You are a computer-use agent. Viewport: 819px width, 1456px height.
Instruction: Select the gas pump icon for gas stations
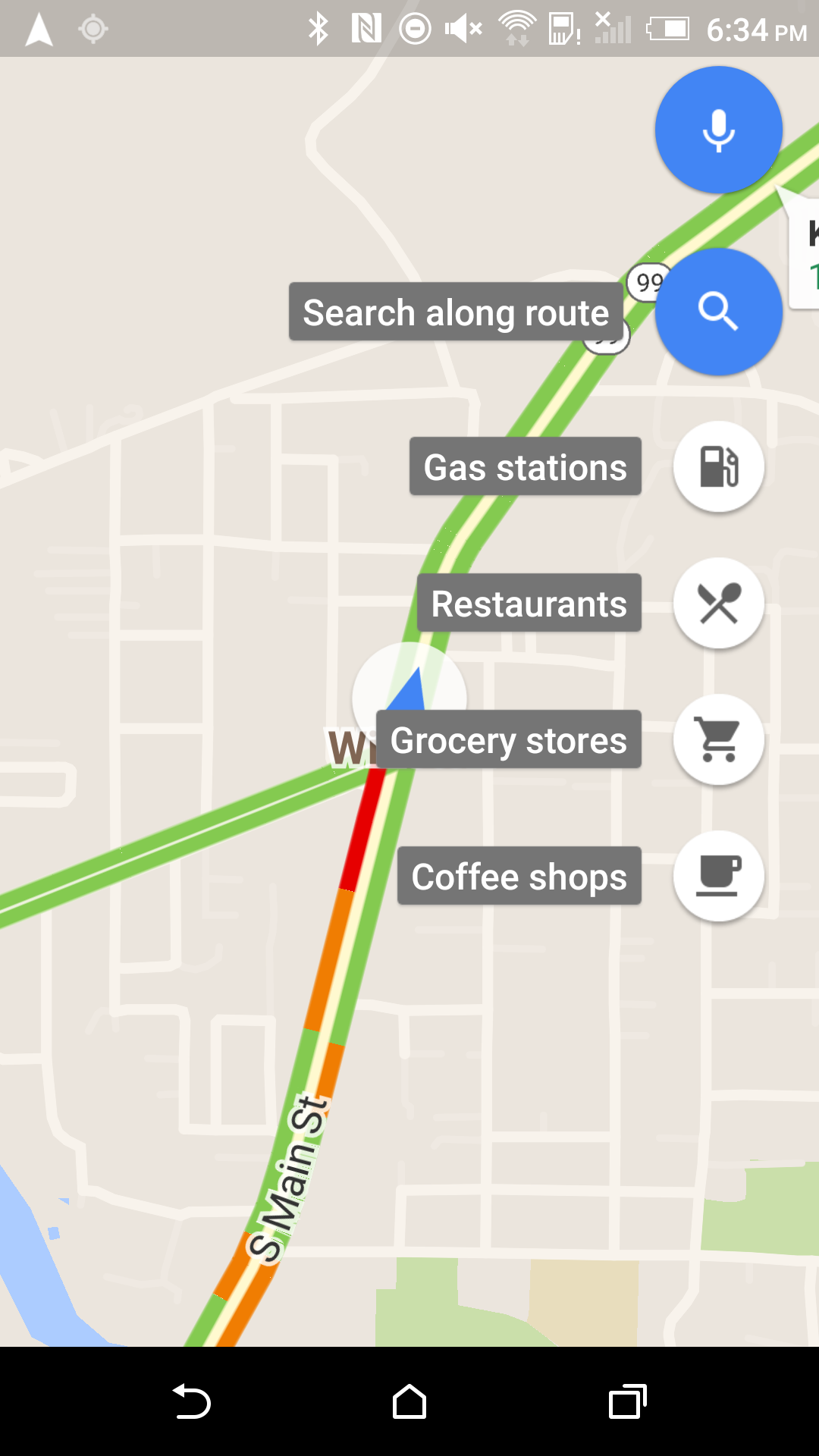[718, 466]
